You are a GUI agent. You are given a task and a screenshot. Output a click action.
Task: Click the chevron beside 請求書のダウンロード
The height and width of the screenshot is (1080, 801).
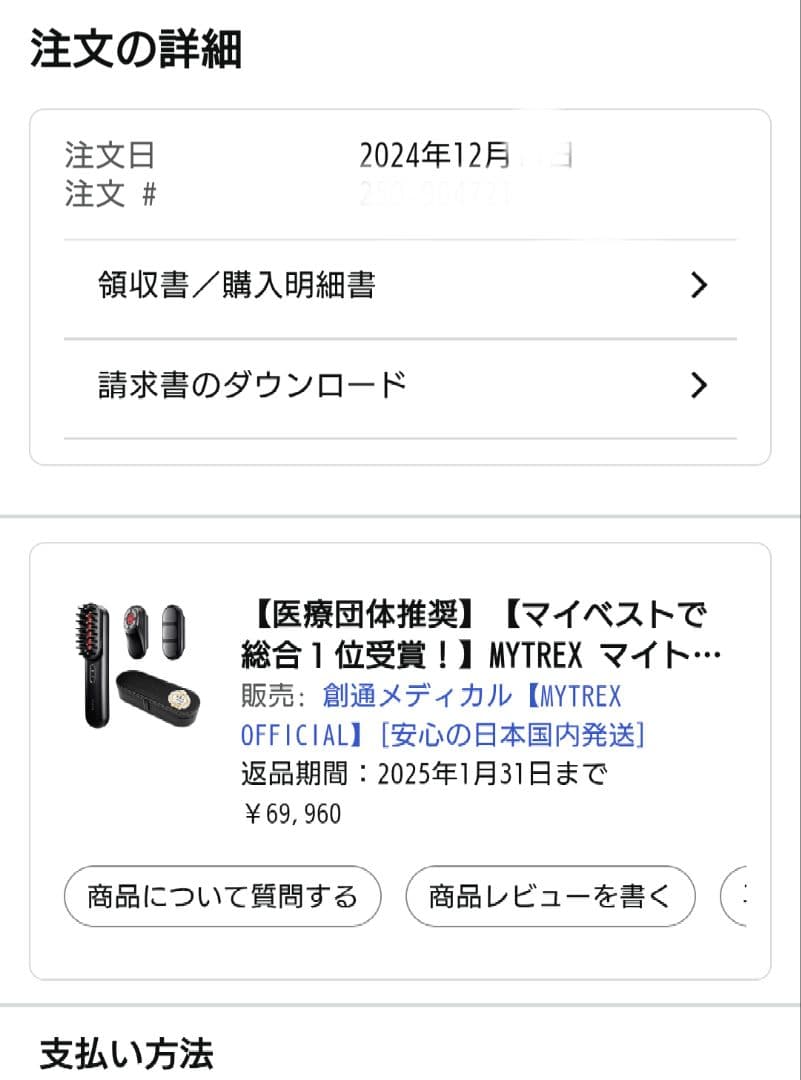701,384
